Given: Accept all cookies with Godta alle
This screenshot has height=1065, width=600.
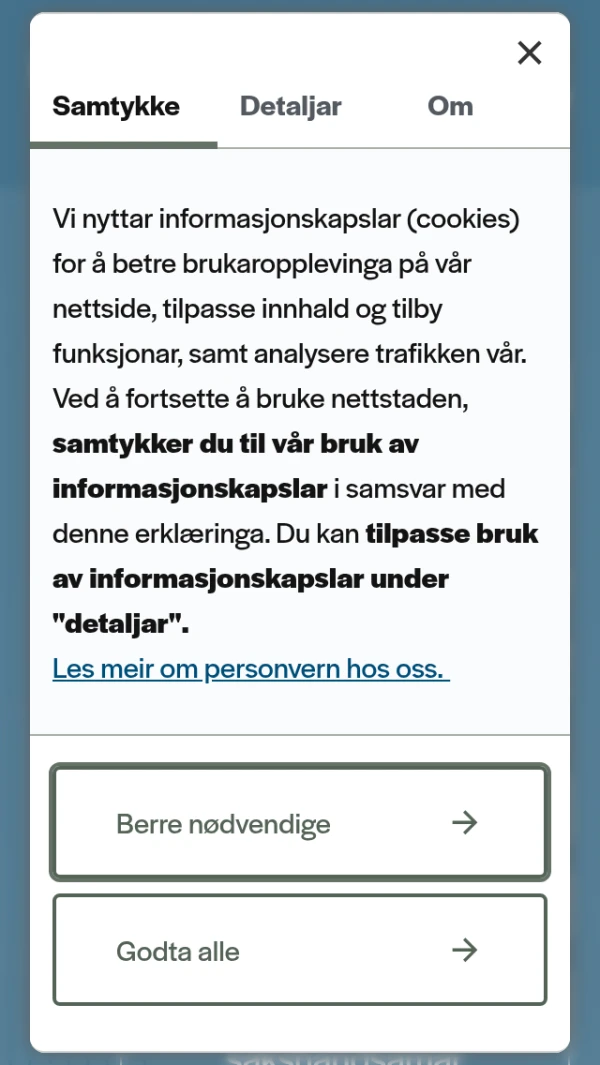Looking at the screenshot, I should 300,950.
